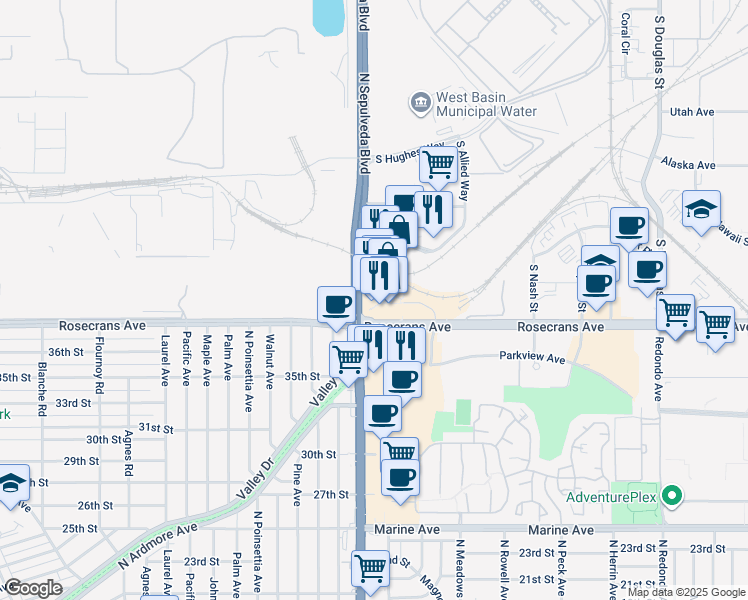Tap the shopping cart marker on S Hughes Way

coord(437,164)
